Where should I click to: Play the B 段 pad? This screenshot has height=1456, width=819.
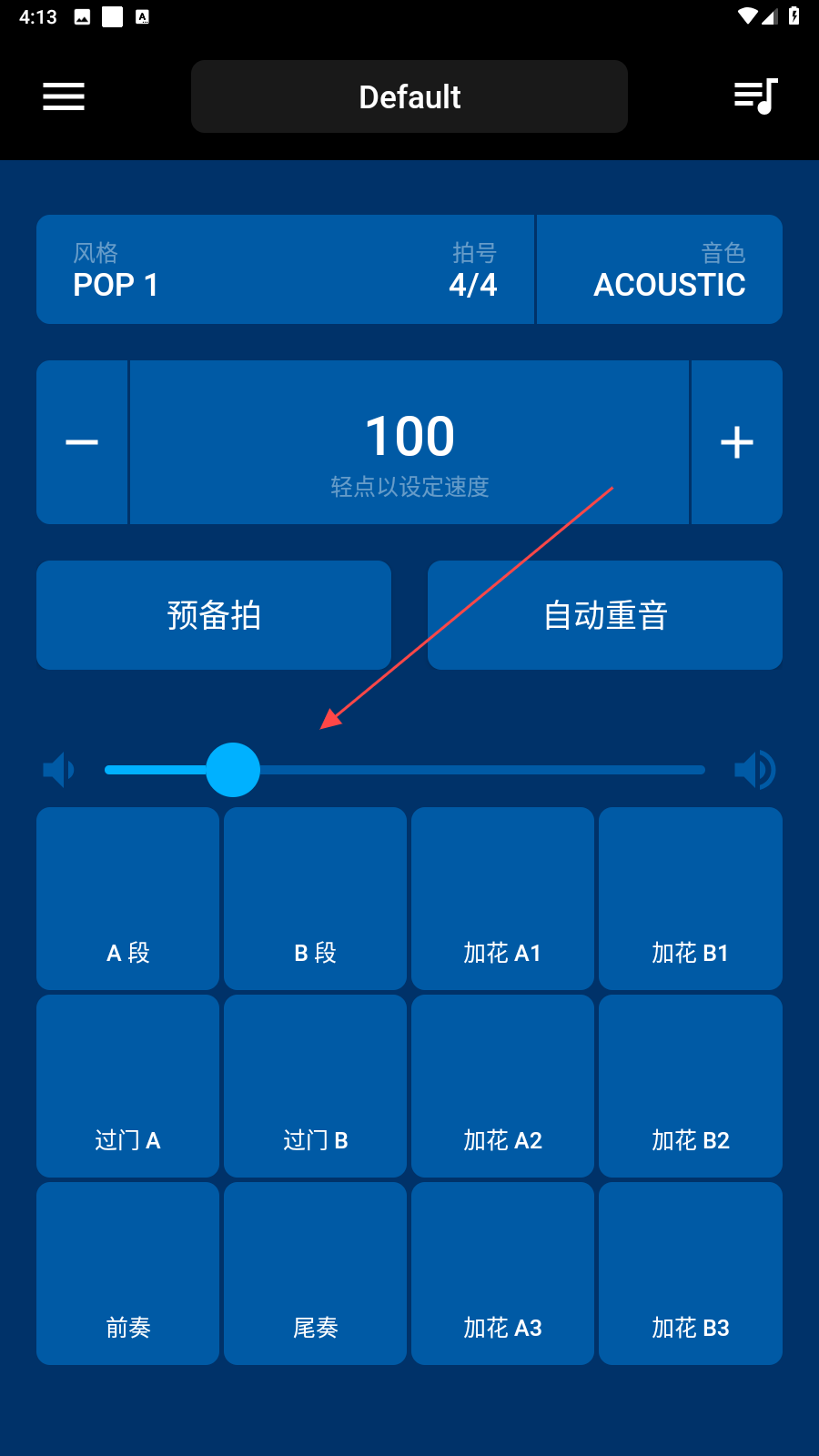click(315, 898)
